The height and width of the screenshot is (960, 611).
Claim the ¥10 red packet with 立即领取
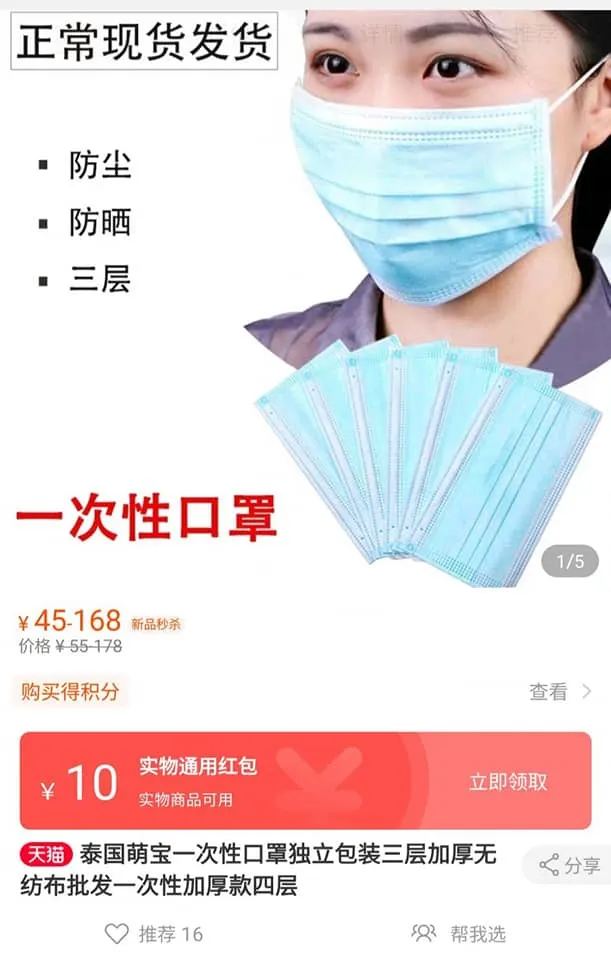tap(508, 782)
